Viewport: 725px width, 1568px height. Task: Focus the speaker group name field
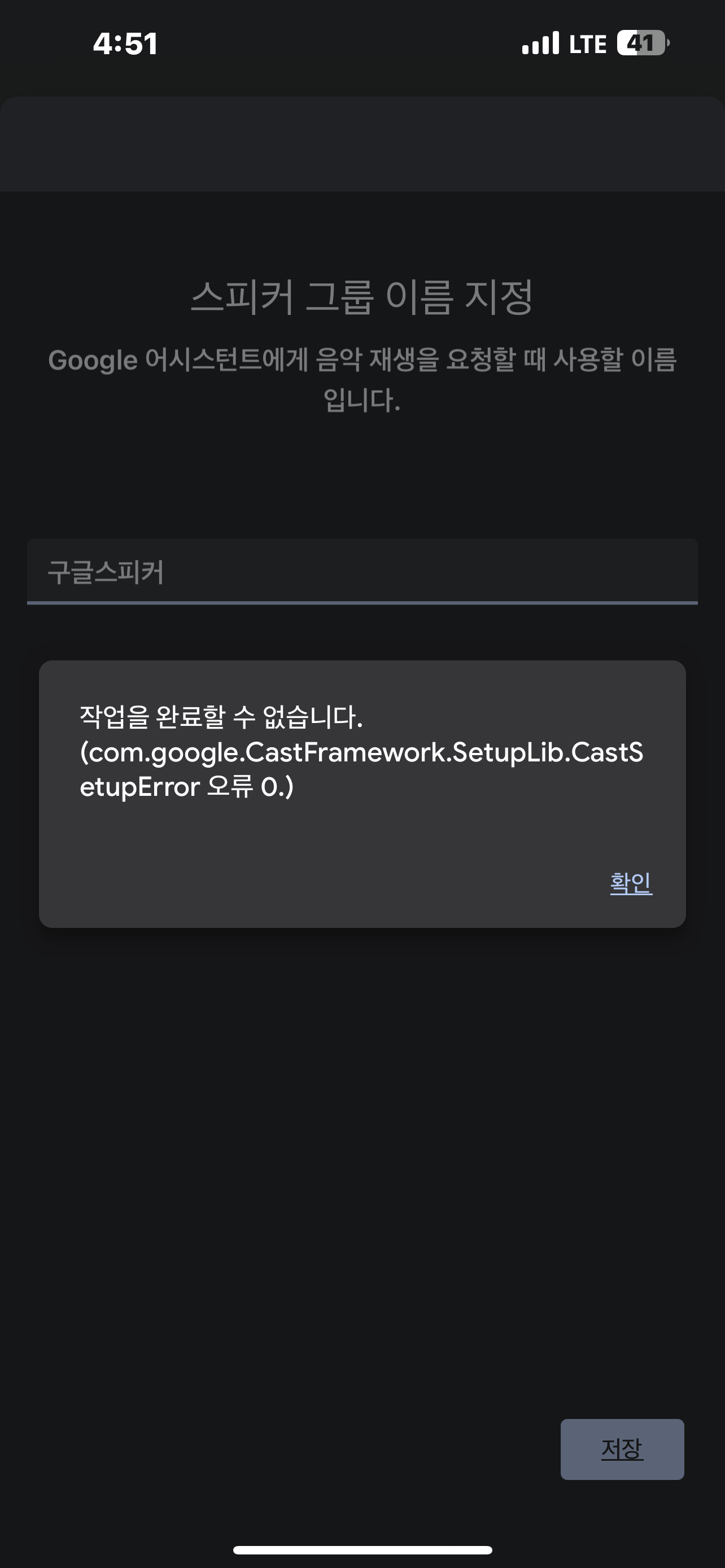click(362, 571)
